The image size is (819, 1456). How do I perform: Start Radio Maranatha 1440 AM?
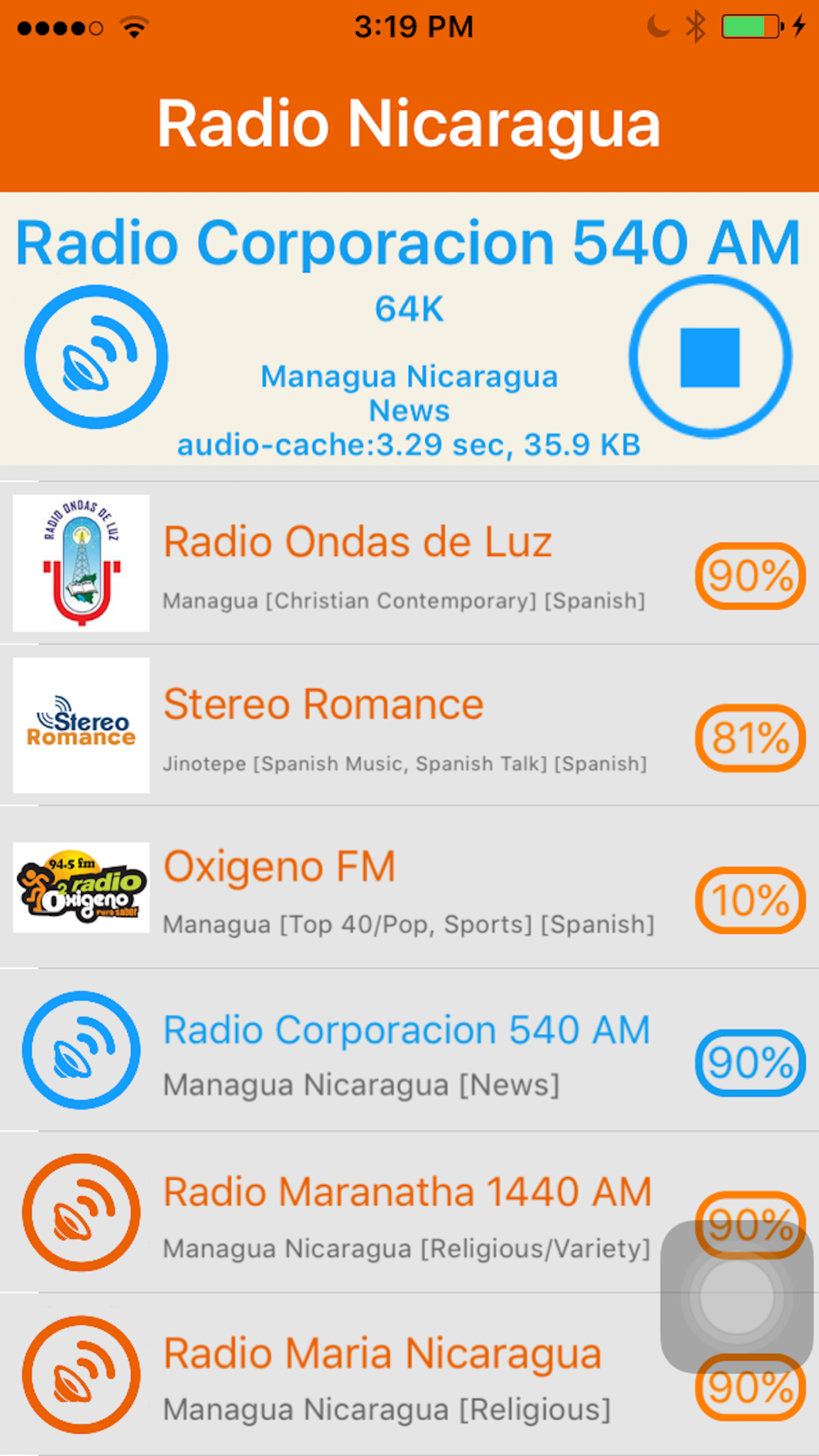409,1213
